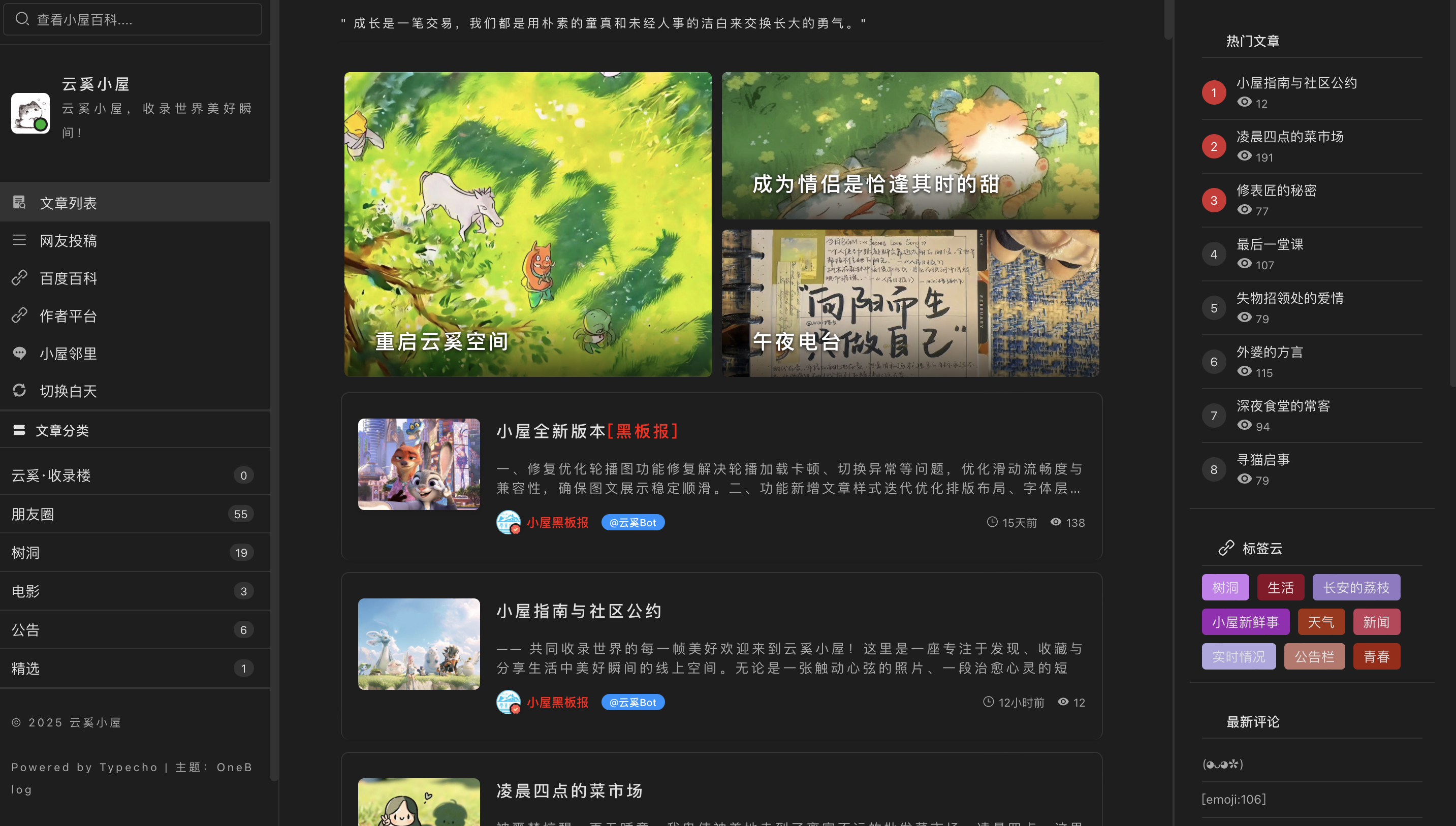This screenshot has width=1456, height=826.
Task: Open the 重启云奚空间 featured banner
Action: (527, 224)
